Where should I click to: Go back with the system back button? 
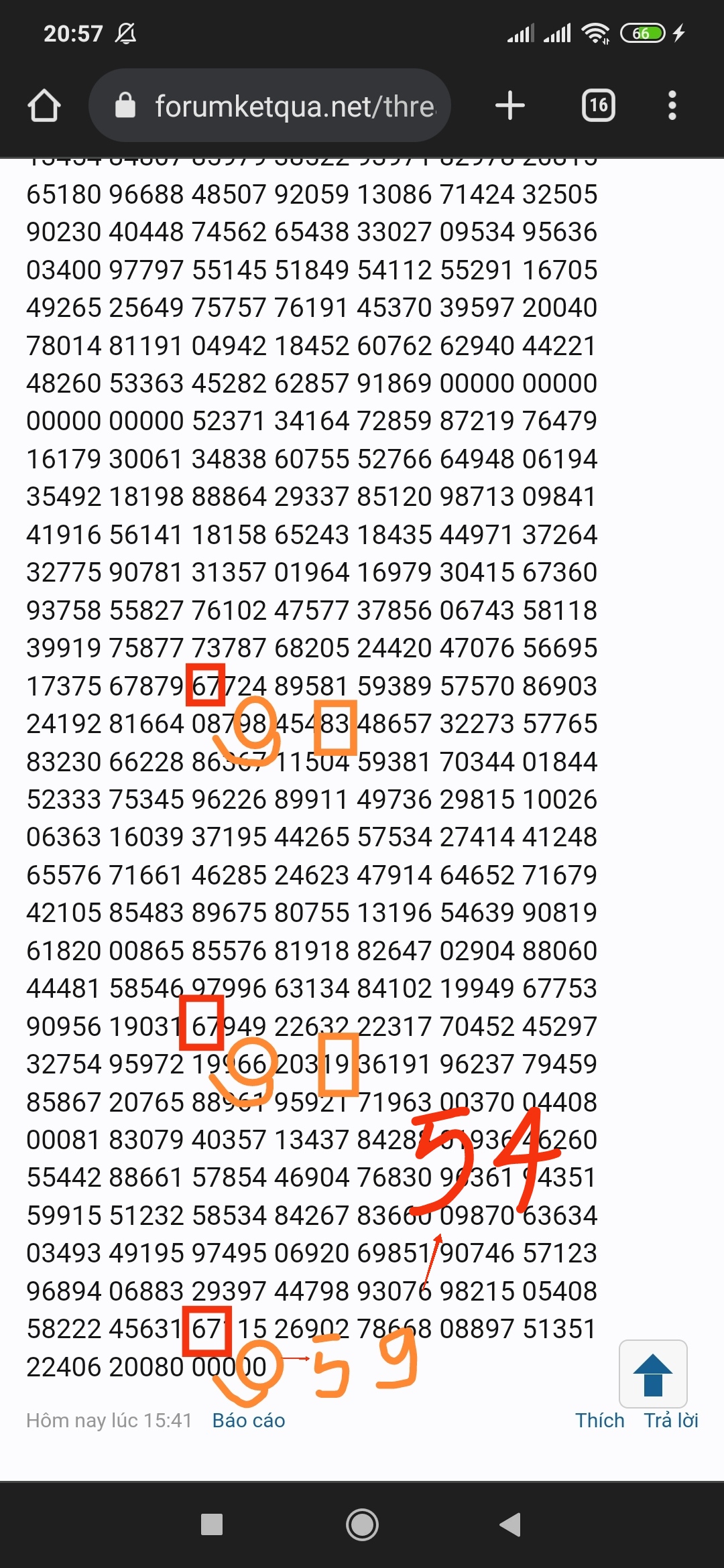pyautogui.click(x=511, y=1524)
